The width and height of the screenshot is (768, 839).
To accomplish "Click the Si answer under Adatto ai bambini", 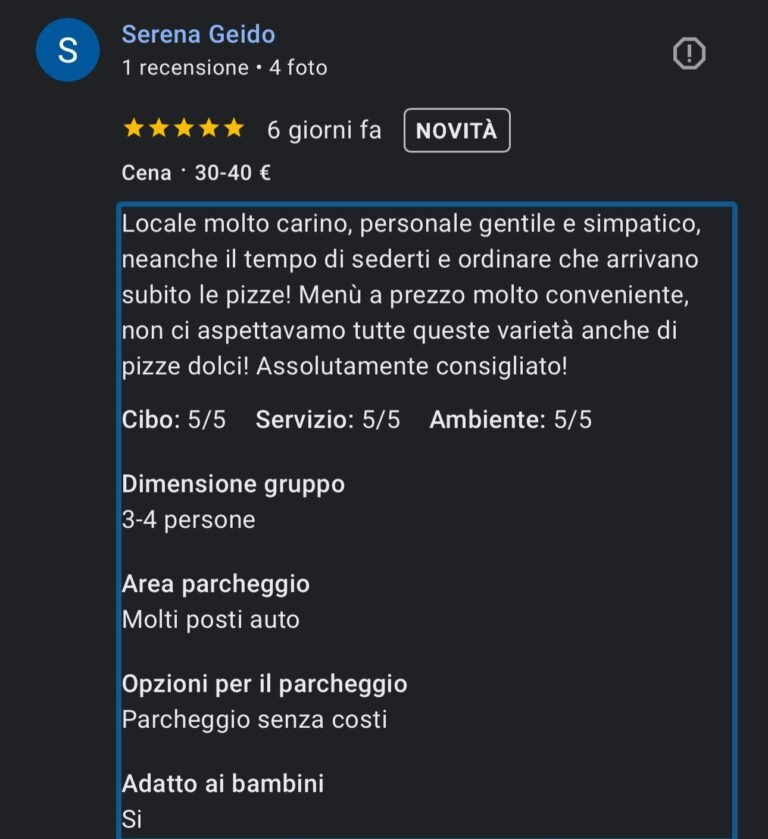I will [x=132, y=820].
